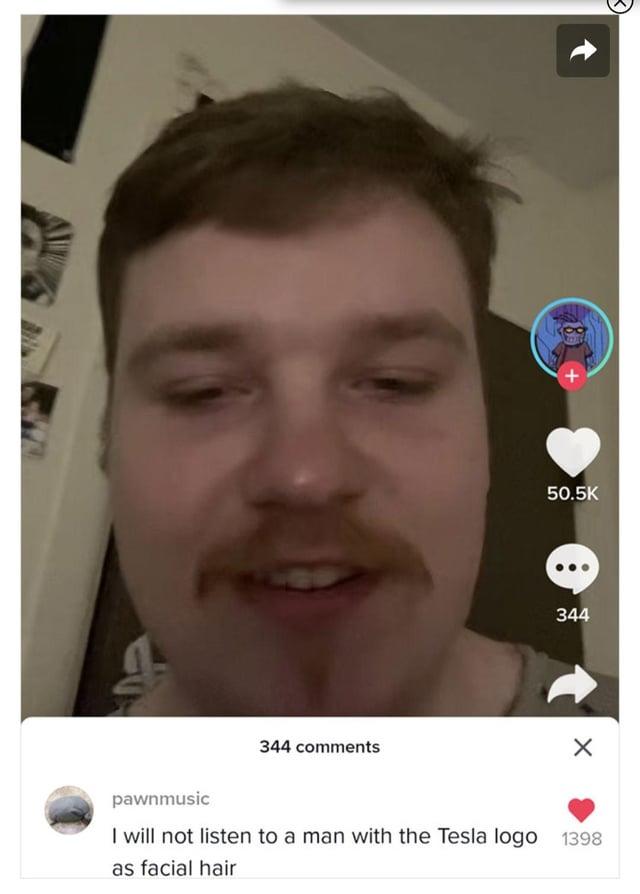The image size is (640, 894).
Task: Like pawnmusic's comment
Action: pos(581,811)
